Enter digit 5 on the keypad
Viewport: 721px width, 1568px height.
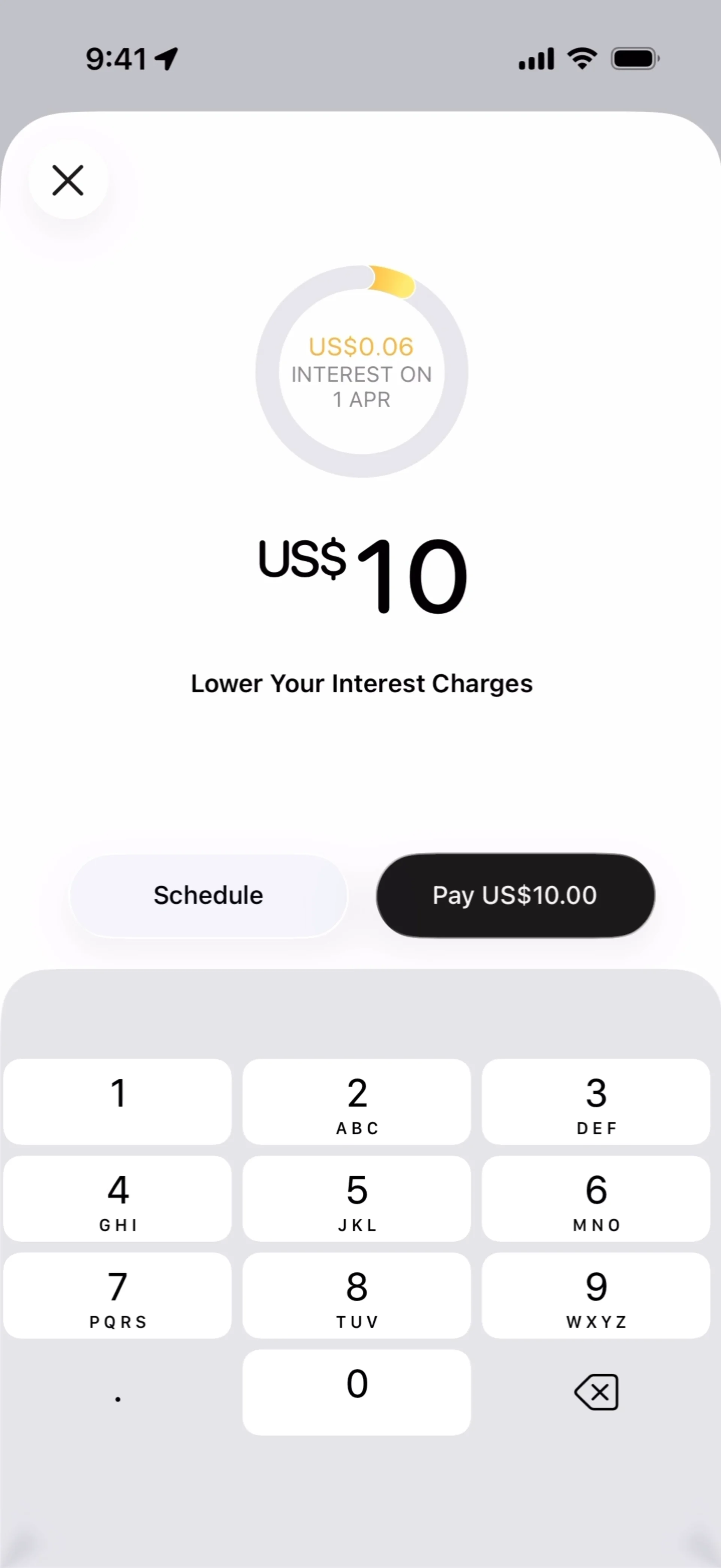[x=356, y=1198]
